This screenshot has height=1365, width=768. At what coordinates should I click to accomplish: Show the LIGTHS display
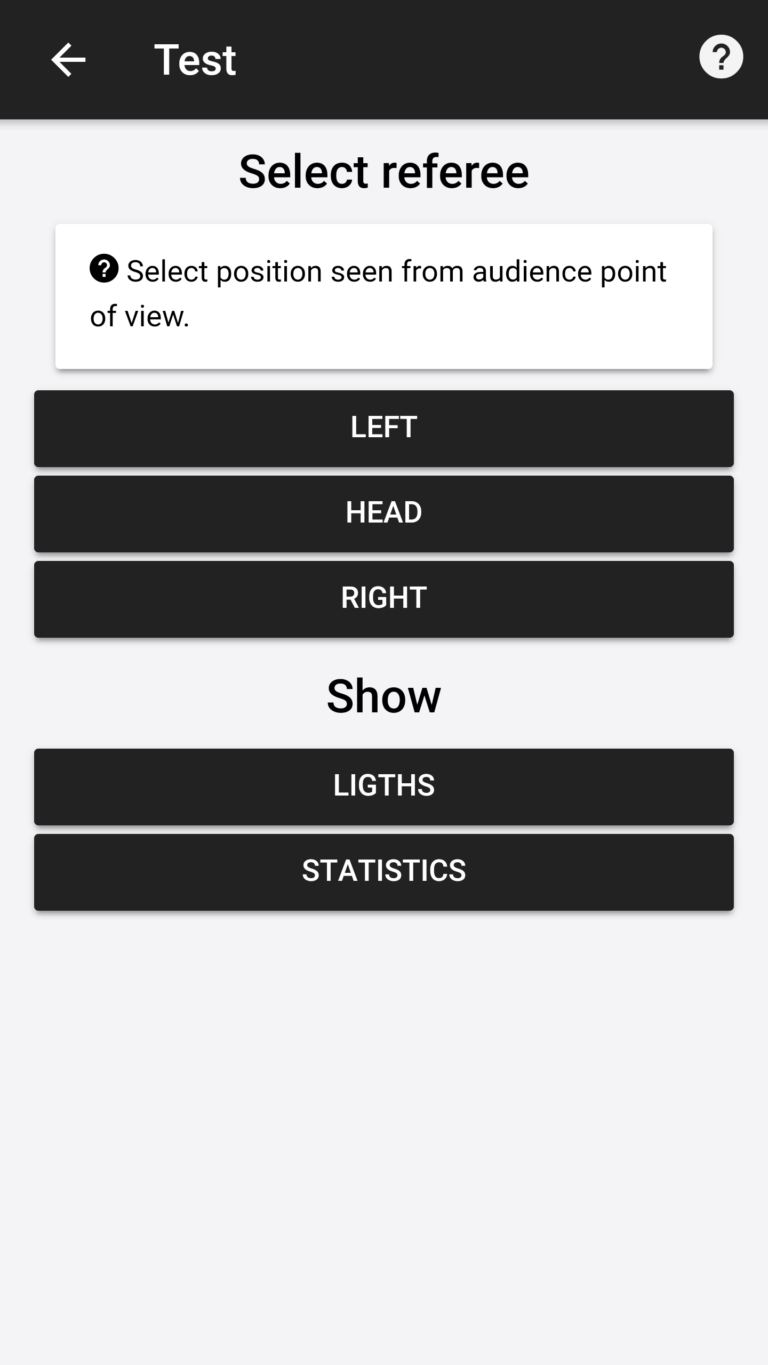click(384, 786)
